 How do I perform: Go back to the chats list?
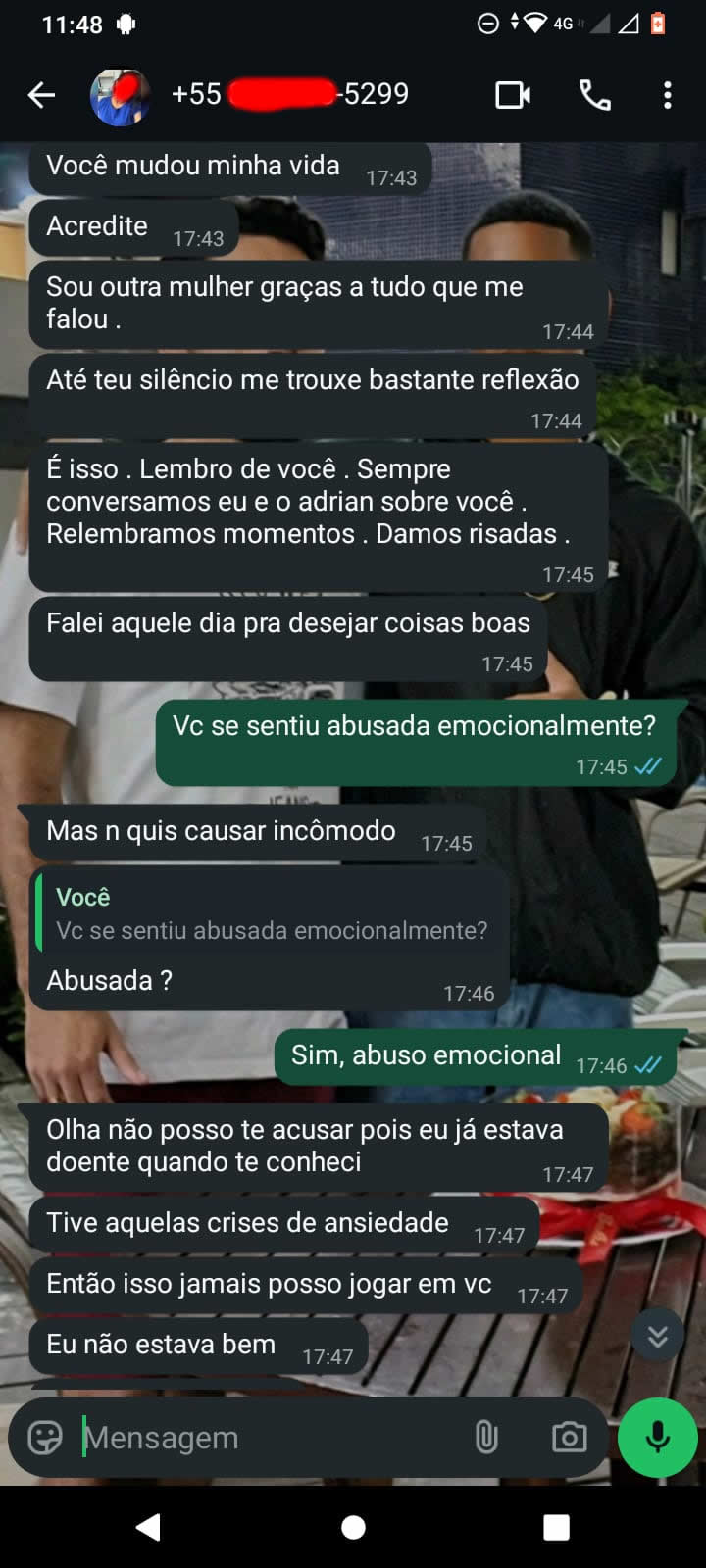pyautogui.click(x=41, y=95)
